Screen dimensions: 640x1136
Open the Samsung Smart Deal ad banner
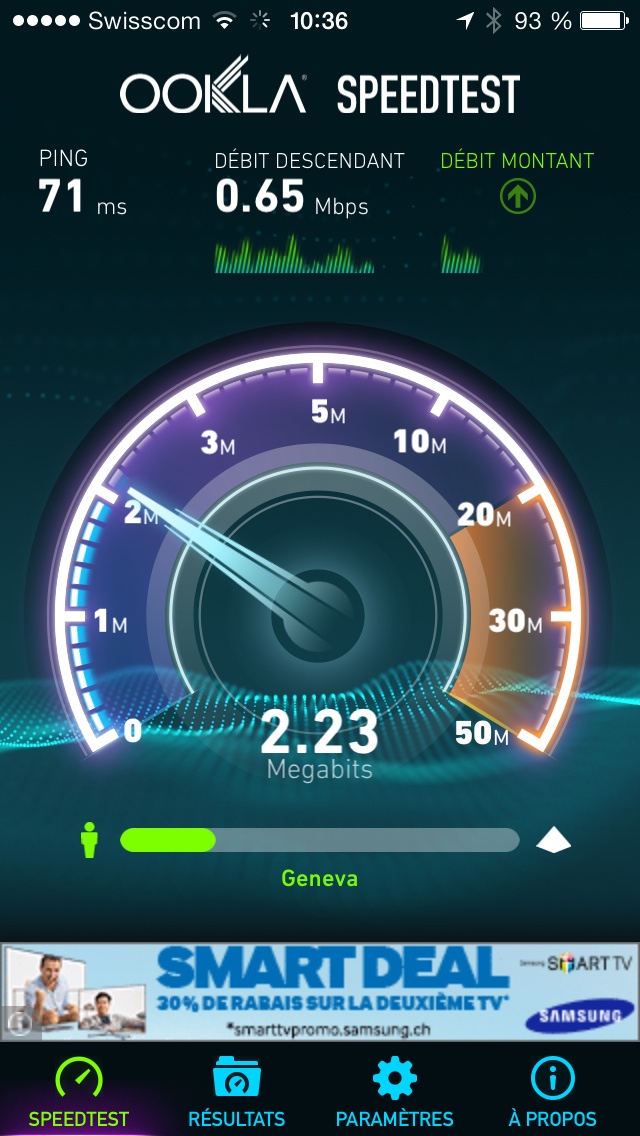point(330,990)
